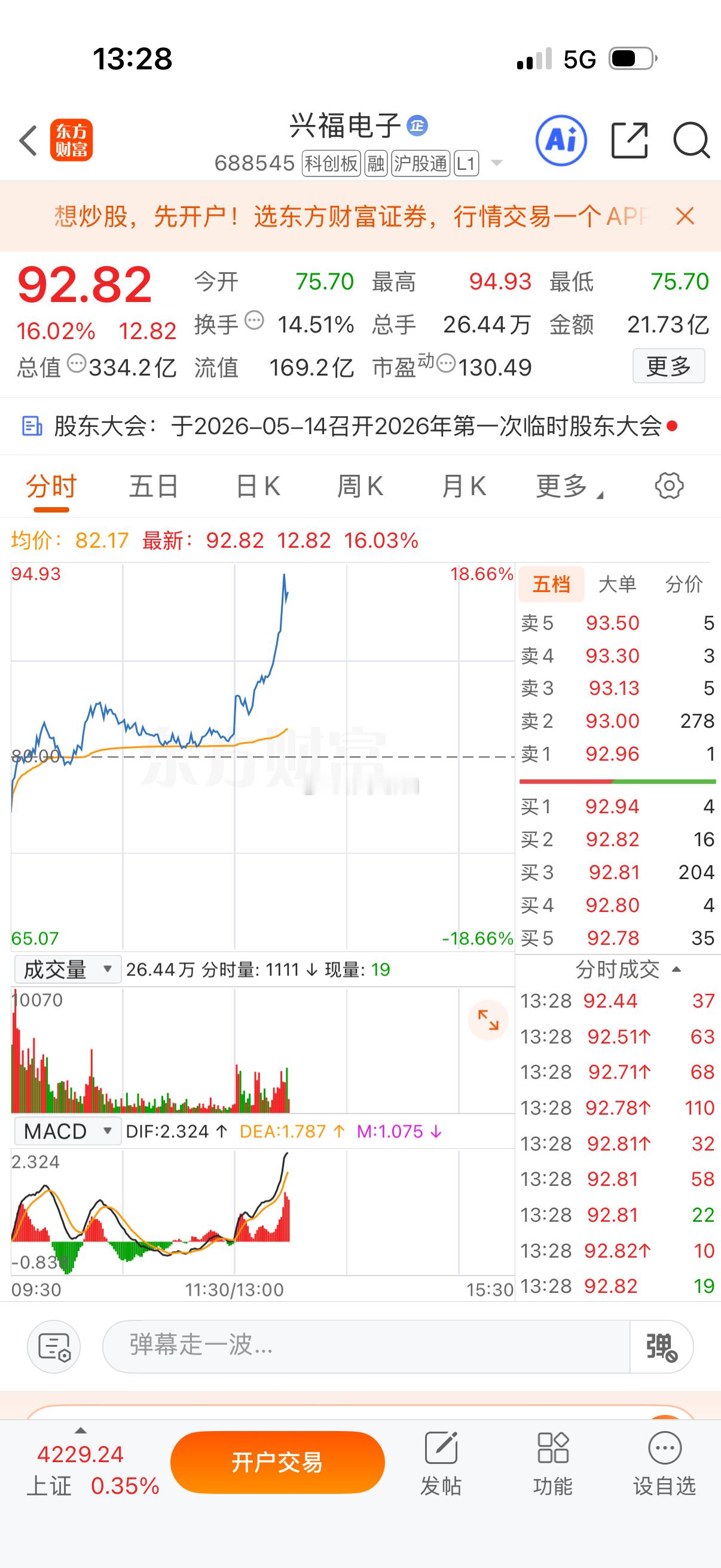Tap 更多 to show more quote data
721x1568 pixels.
(x=668, y=366)
